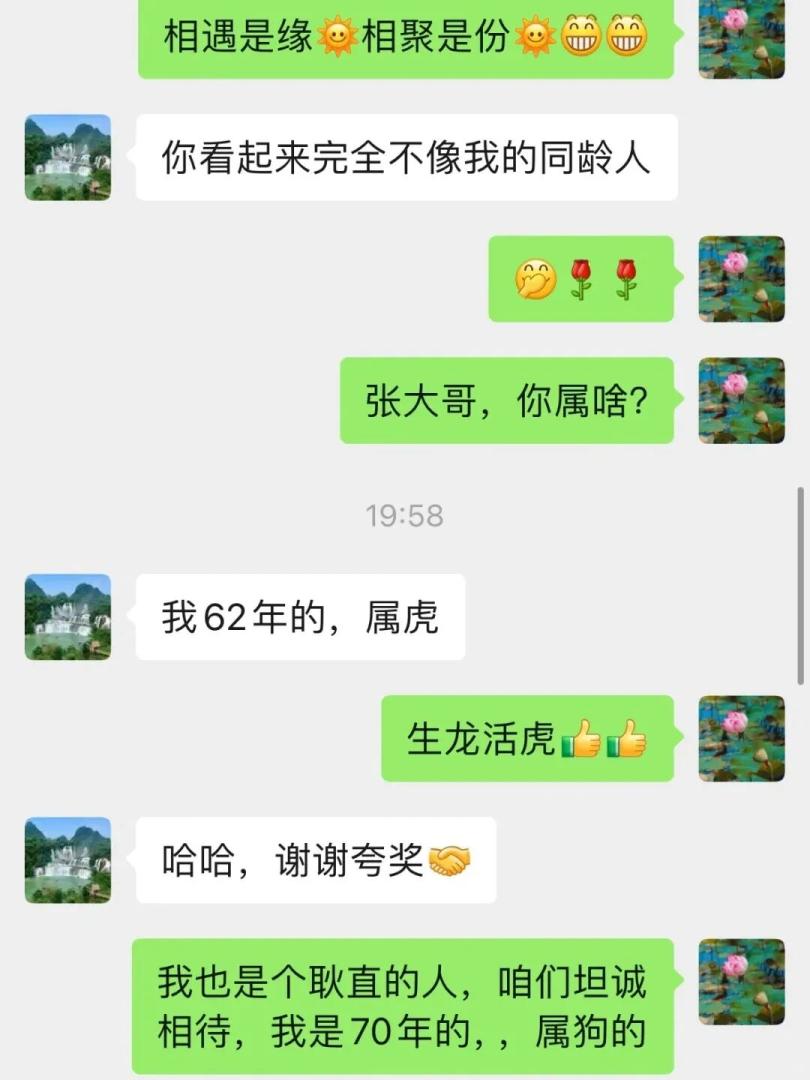
Task: Click the waterfall avatar beside 我62年的 message
Action: [x=66, y=616]
